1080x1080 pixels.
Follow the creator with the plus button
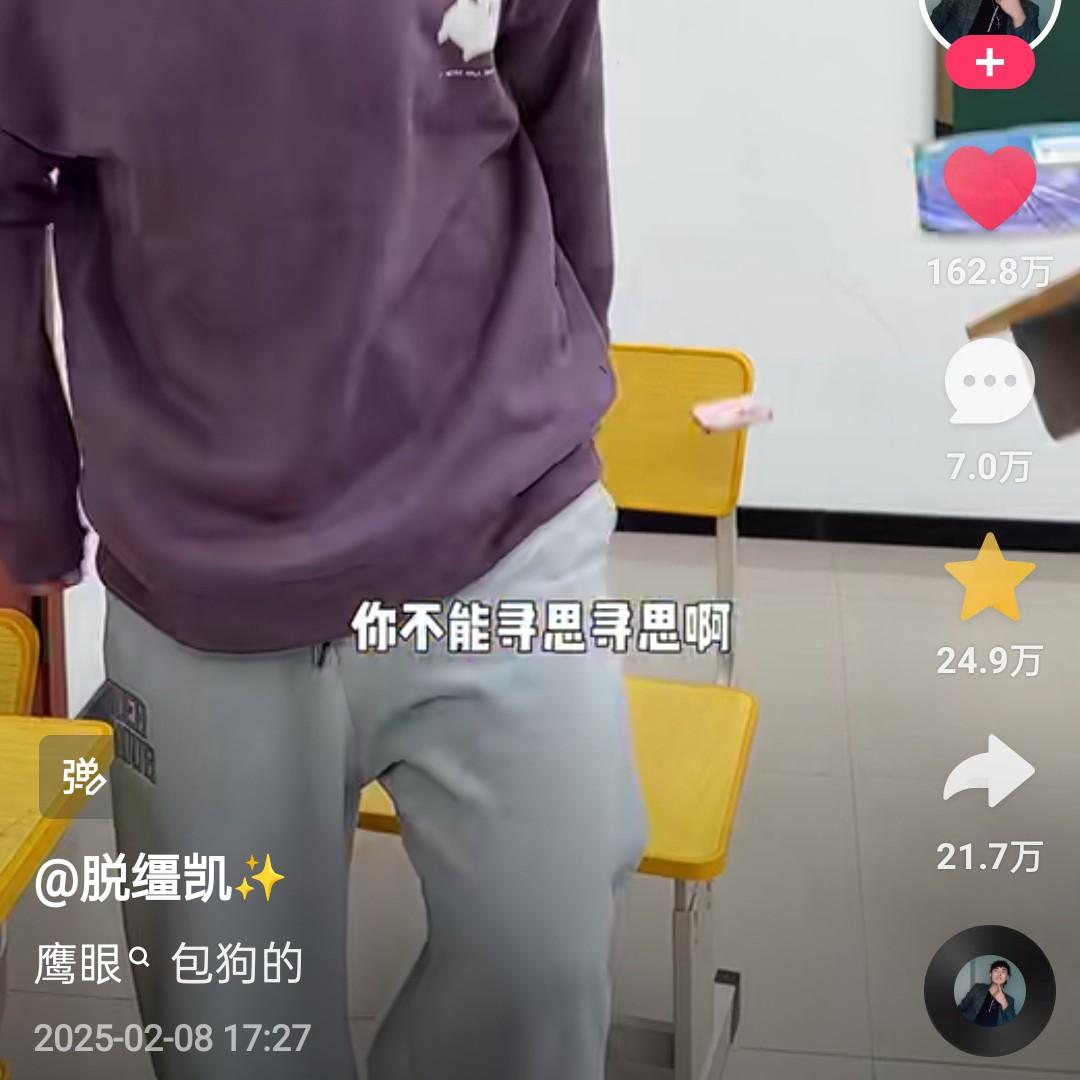point(989,63)
